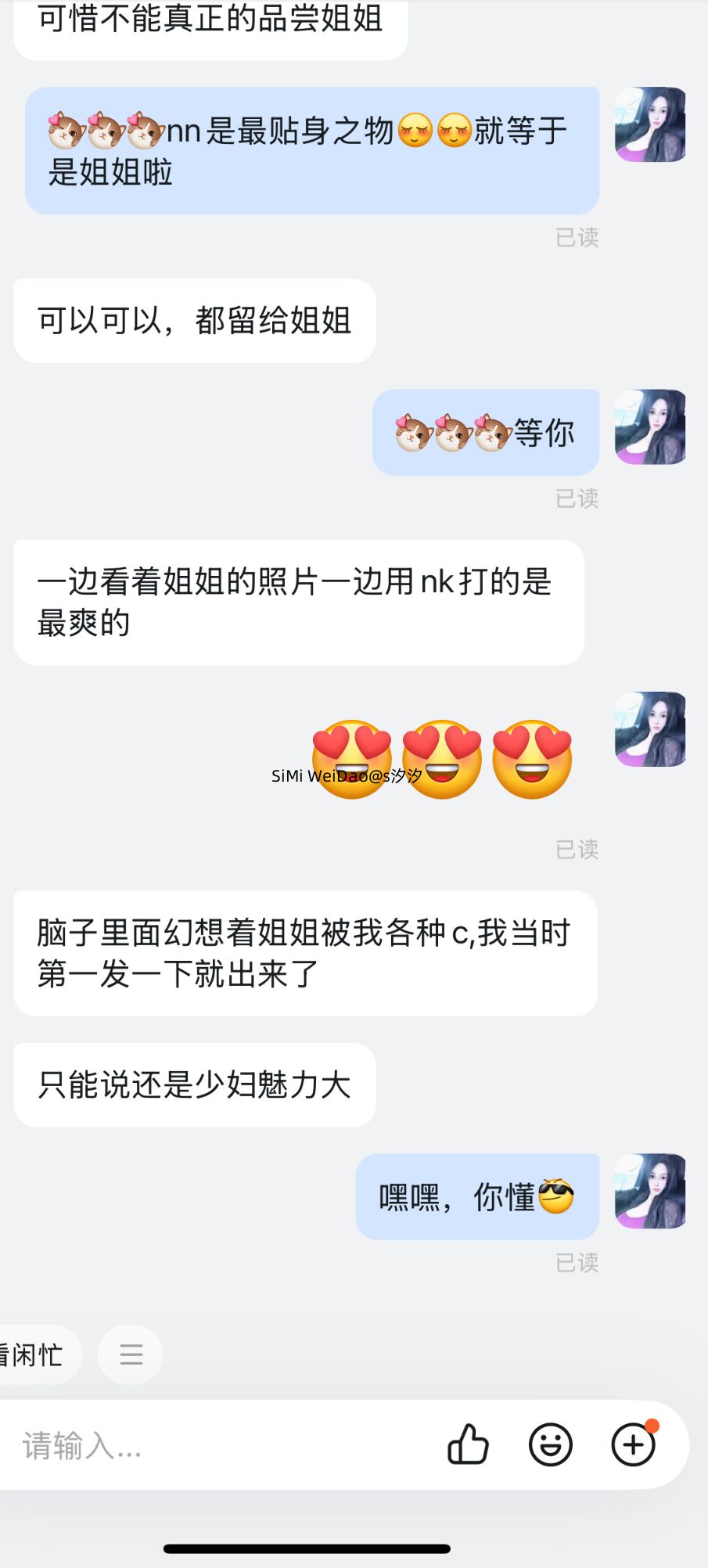Image resolution: width=708 pixels, height=1568 pixels.
Task: Open the emoji picker smiley icon
Action: pyautogui.click(x=551, y=1444)
